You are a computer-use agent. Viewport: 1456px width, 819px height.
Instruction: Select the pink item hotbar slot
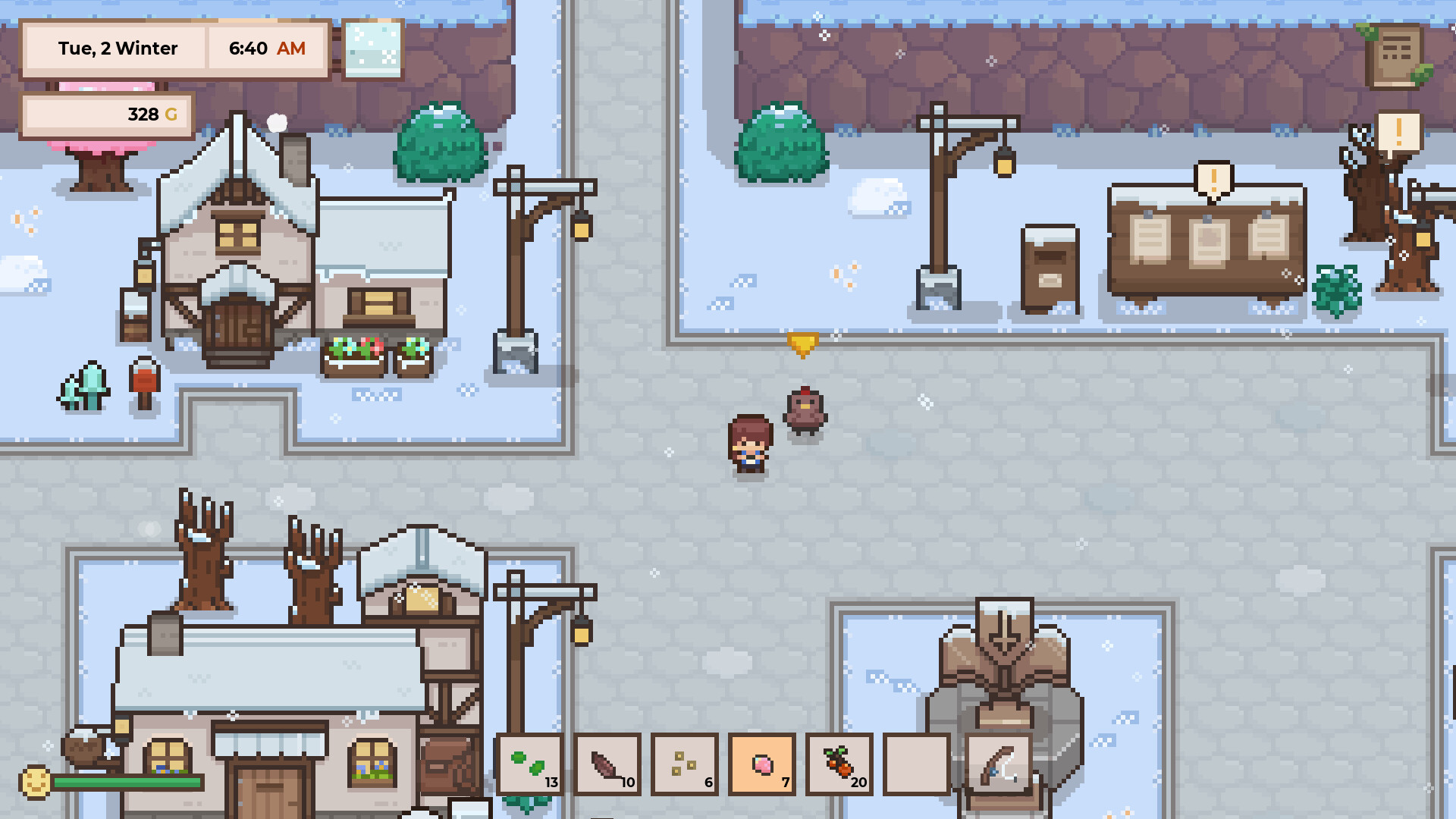762,764
